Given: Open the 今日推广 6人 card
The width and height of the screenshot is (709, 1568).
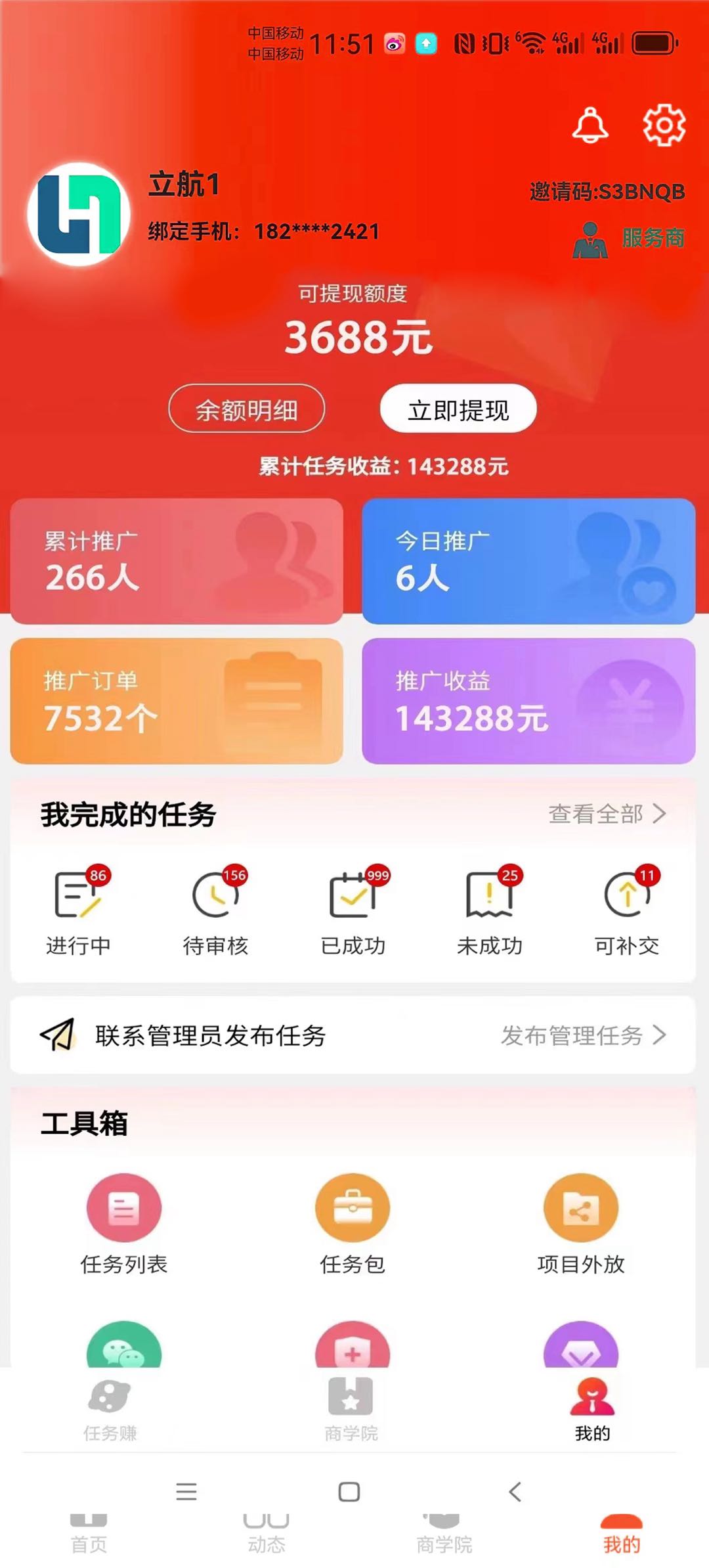Looking at the screenshot, I should (528, 561).
